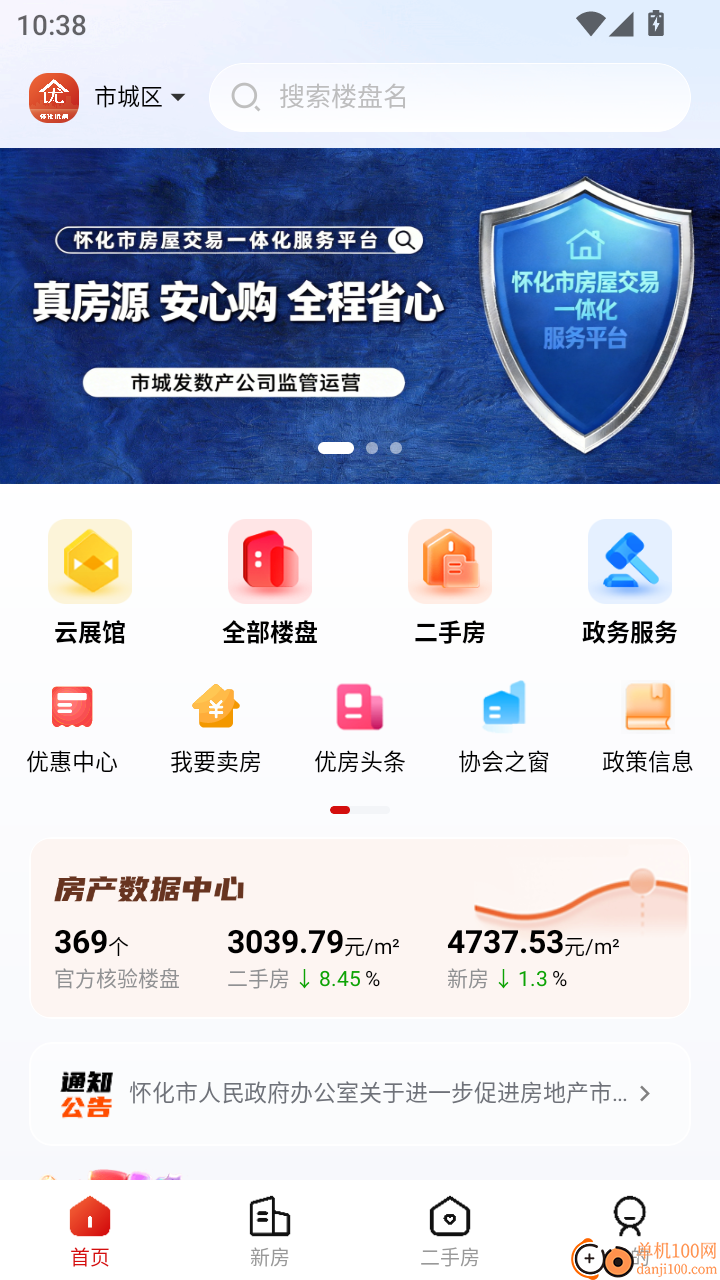
Task: Tap the magnifier on the banner title
Action: point(404,241)
